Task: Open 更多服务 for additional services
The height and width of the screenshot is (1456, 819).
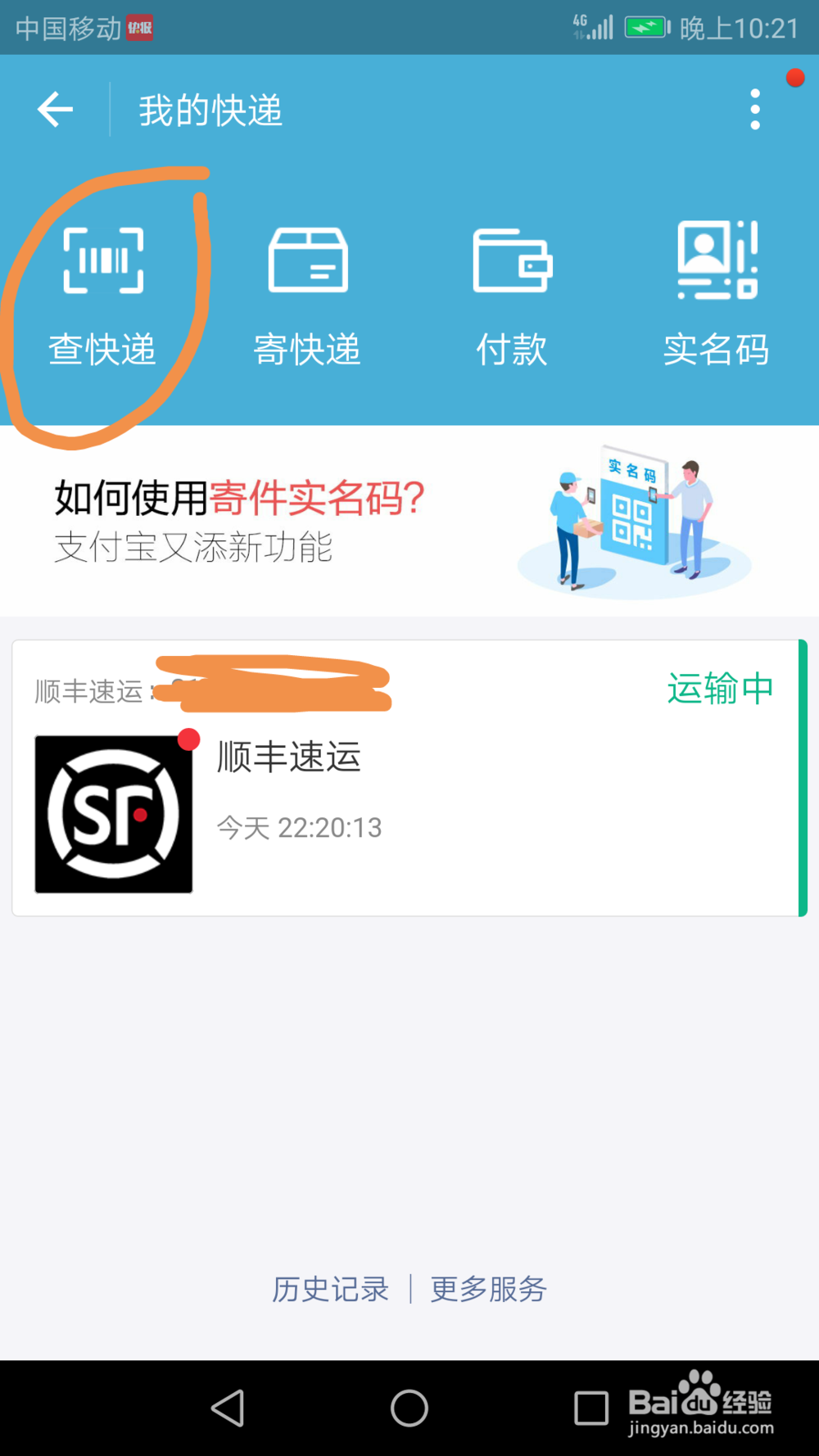Action: [486, 1289]
